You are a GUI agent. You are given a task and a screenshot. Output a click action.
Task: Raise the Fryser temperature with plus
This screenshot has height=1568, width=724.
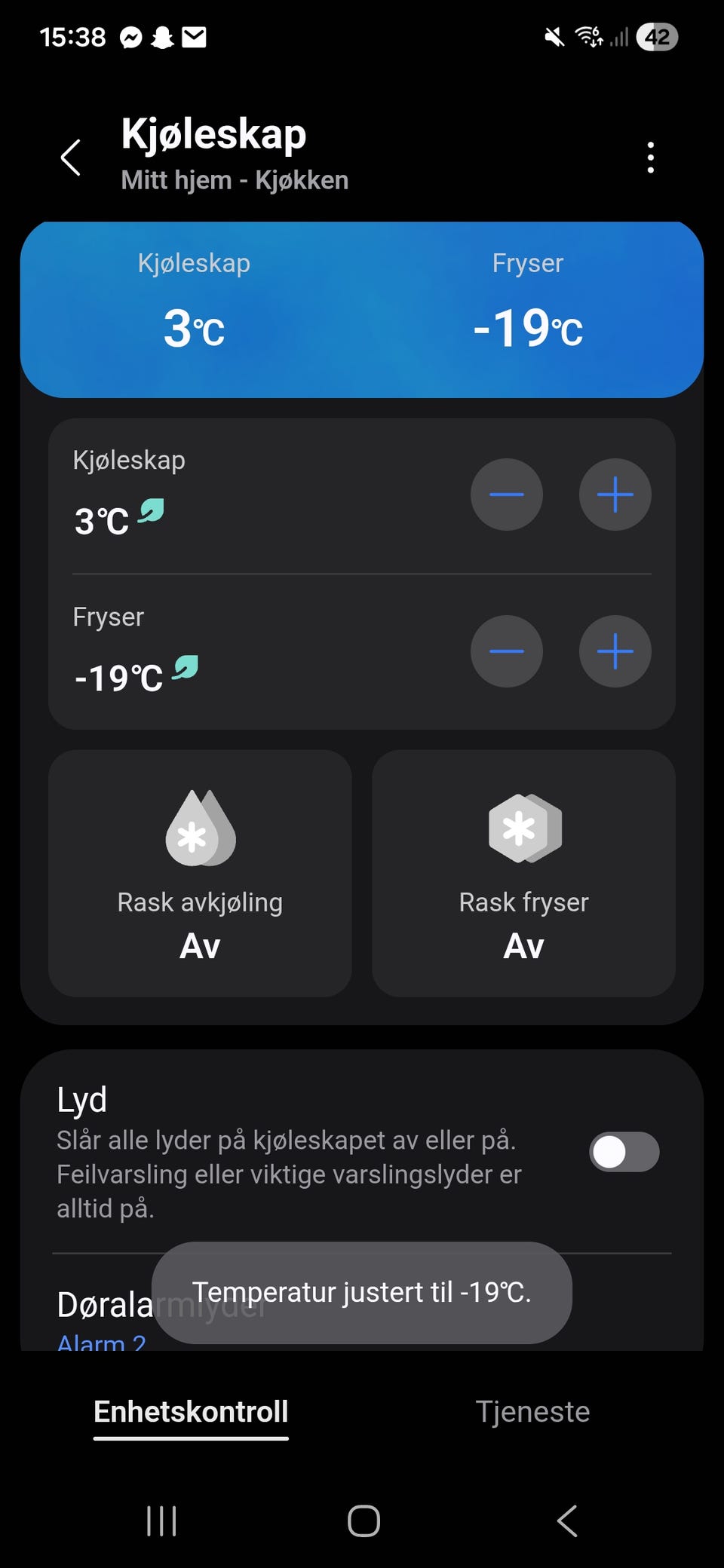pyautogui.click(x=615, y=651)
